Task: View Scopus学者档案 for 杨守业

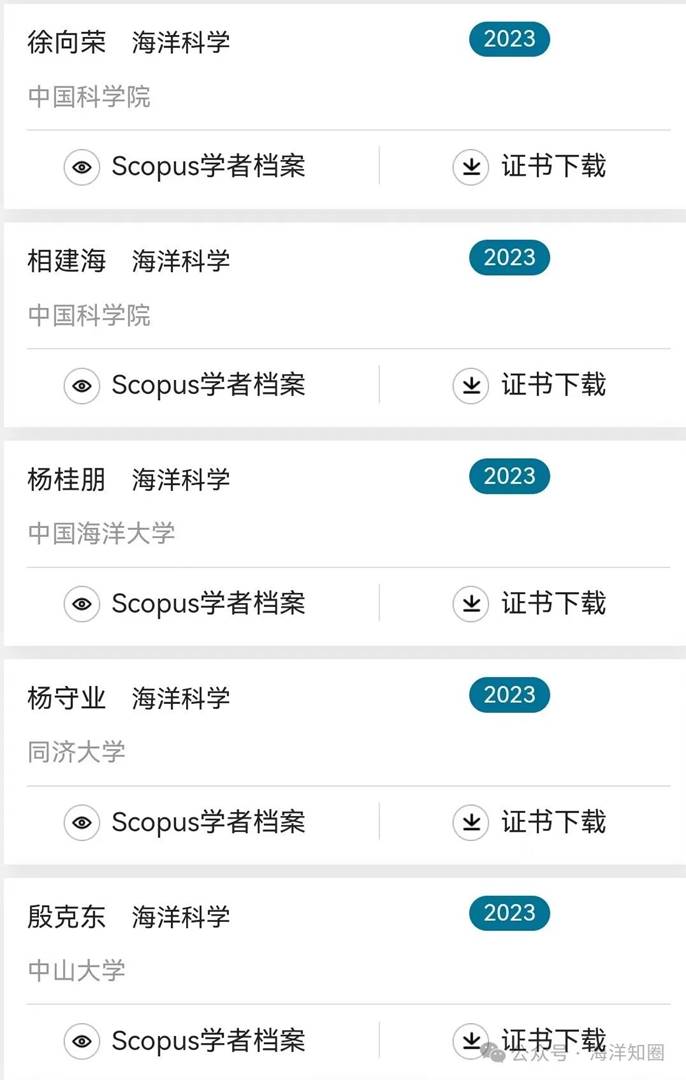Action: click(x=185, y=823)
